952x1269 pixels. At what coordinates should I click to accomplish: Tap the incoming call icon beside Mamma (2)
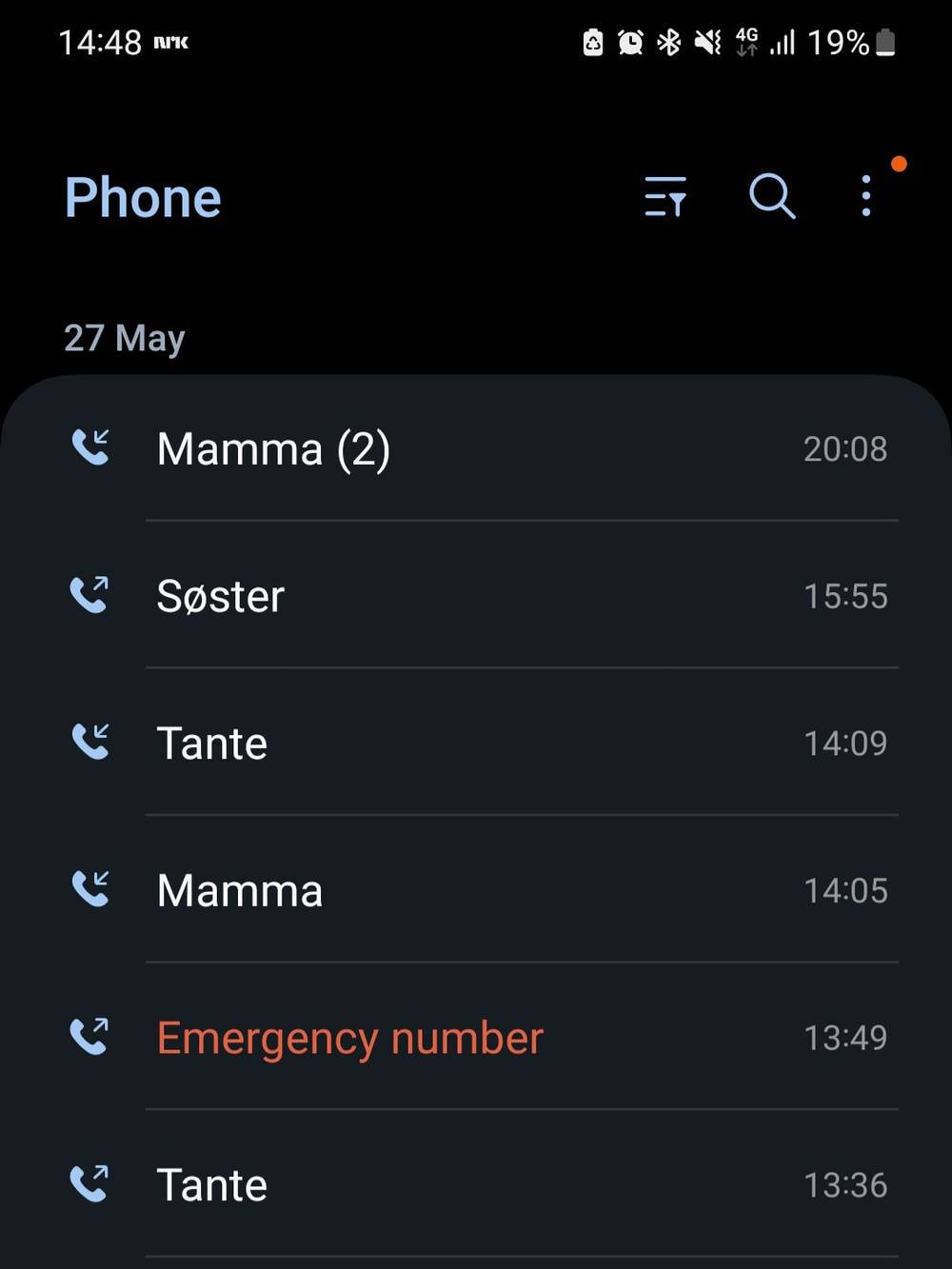click(89, 448)
